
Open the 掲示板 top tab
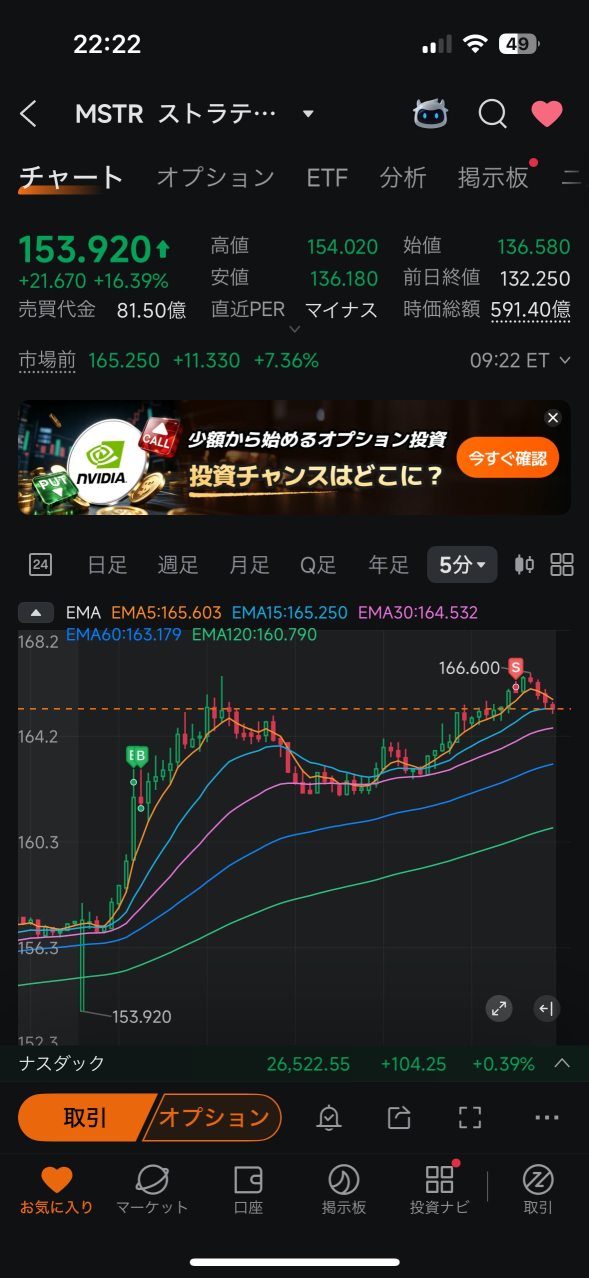(x=493, y=178)
